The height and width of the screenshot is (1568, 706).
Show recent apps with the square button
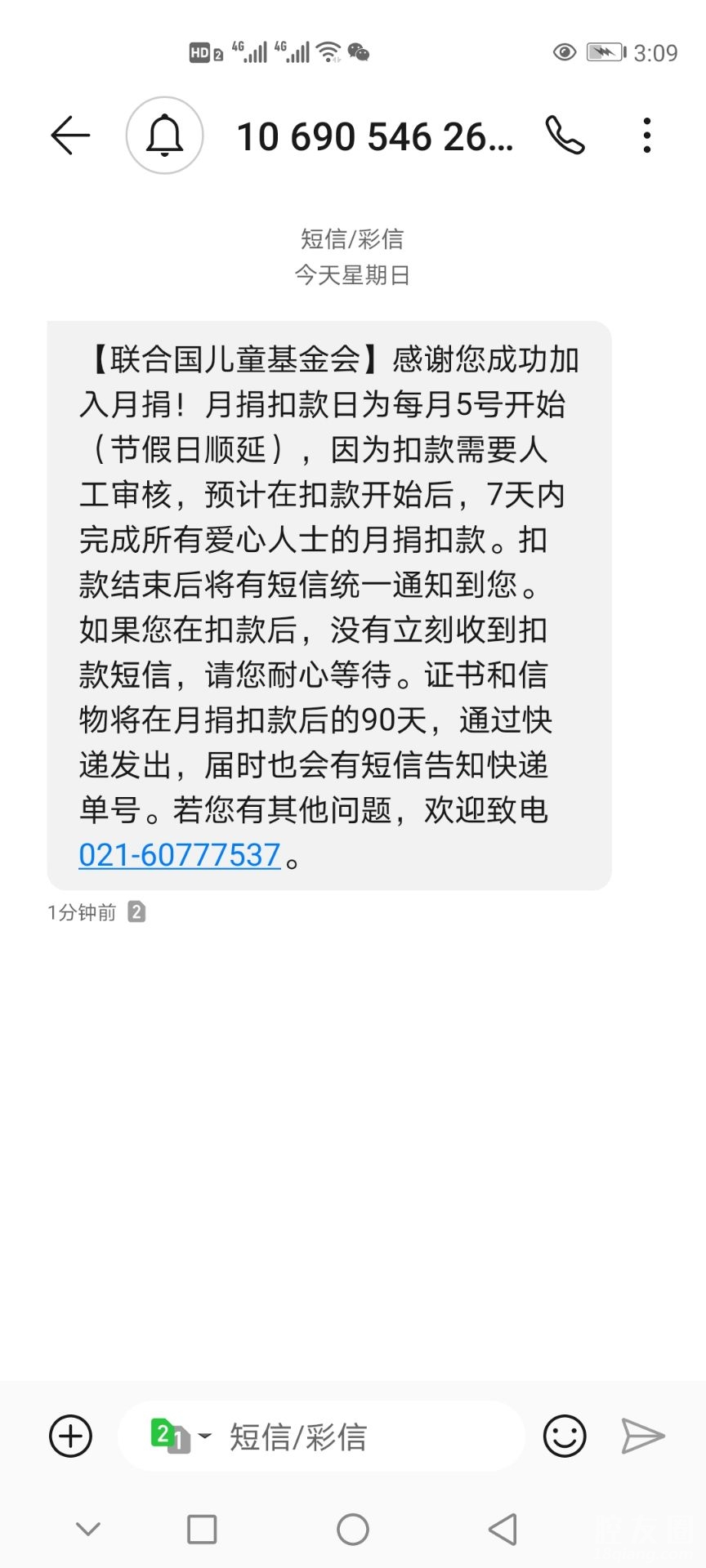202,1529
